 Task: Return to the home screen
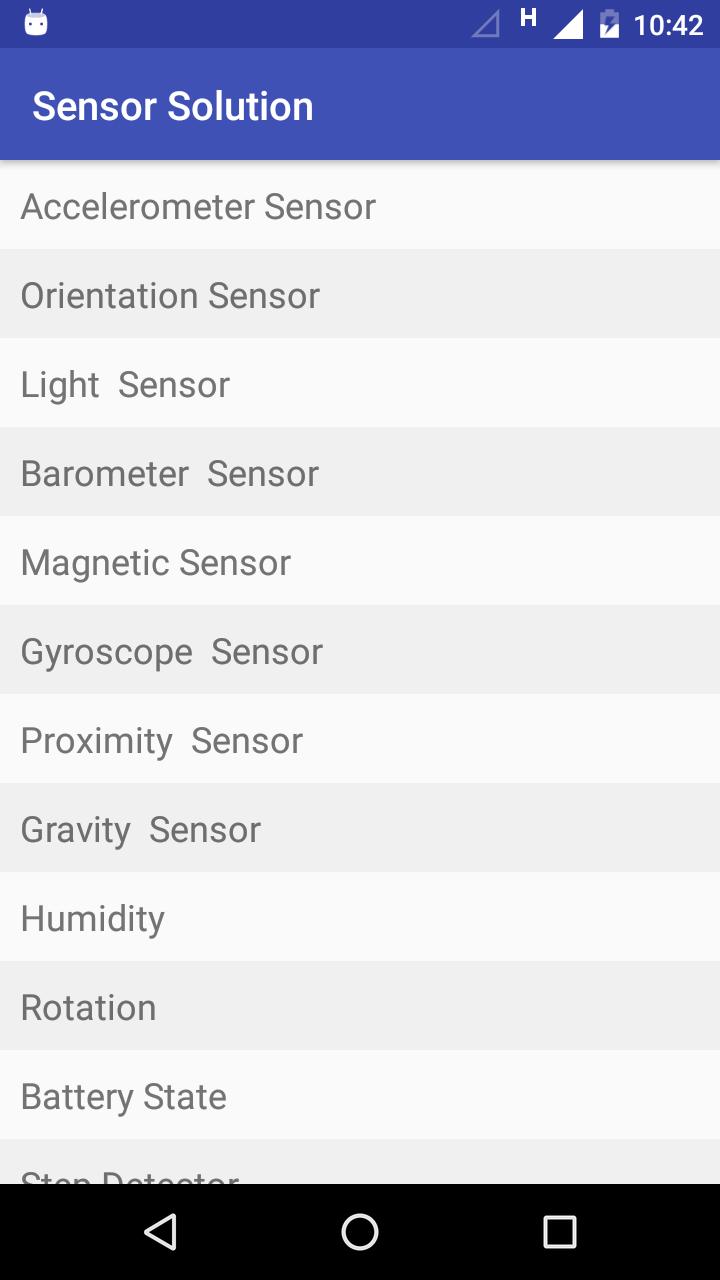point(360,1232)
